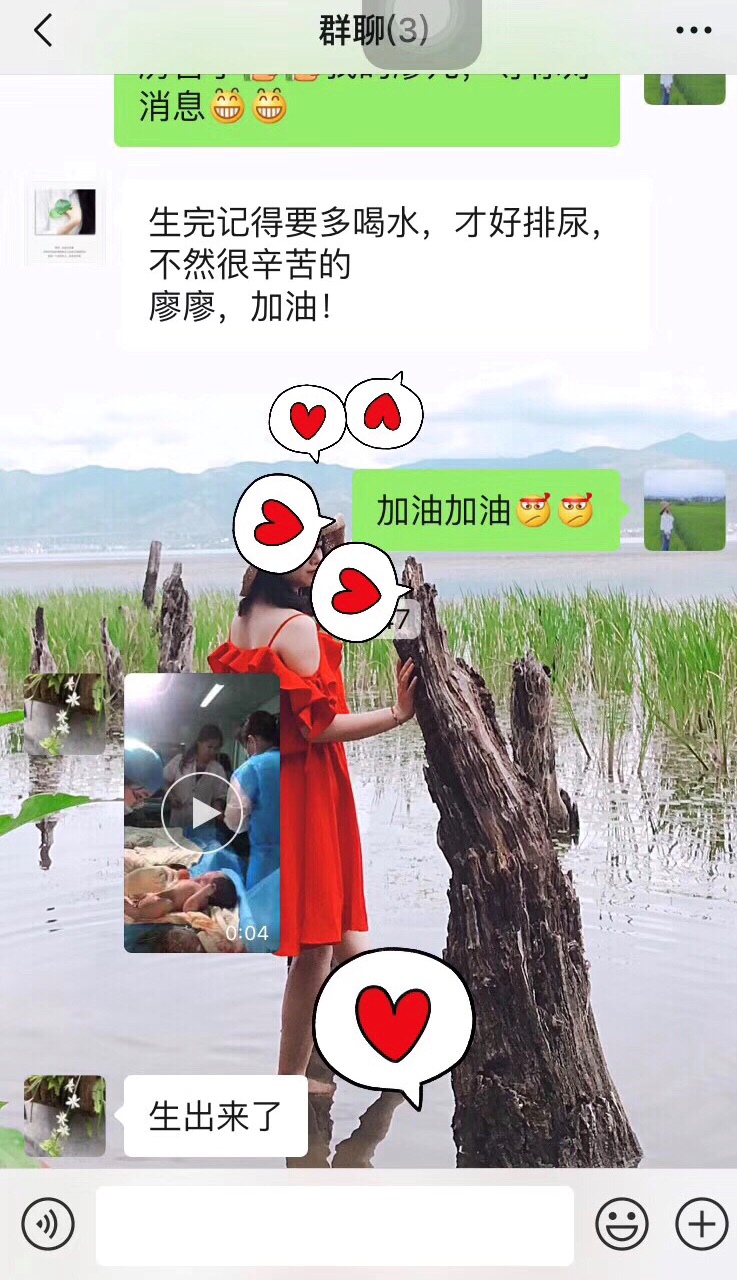Open the plus attachments menu
Viewport: 737px width, 1280px height.
click(x=701, y=1223)
